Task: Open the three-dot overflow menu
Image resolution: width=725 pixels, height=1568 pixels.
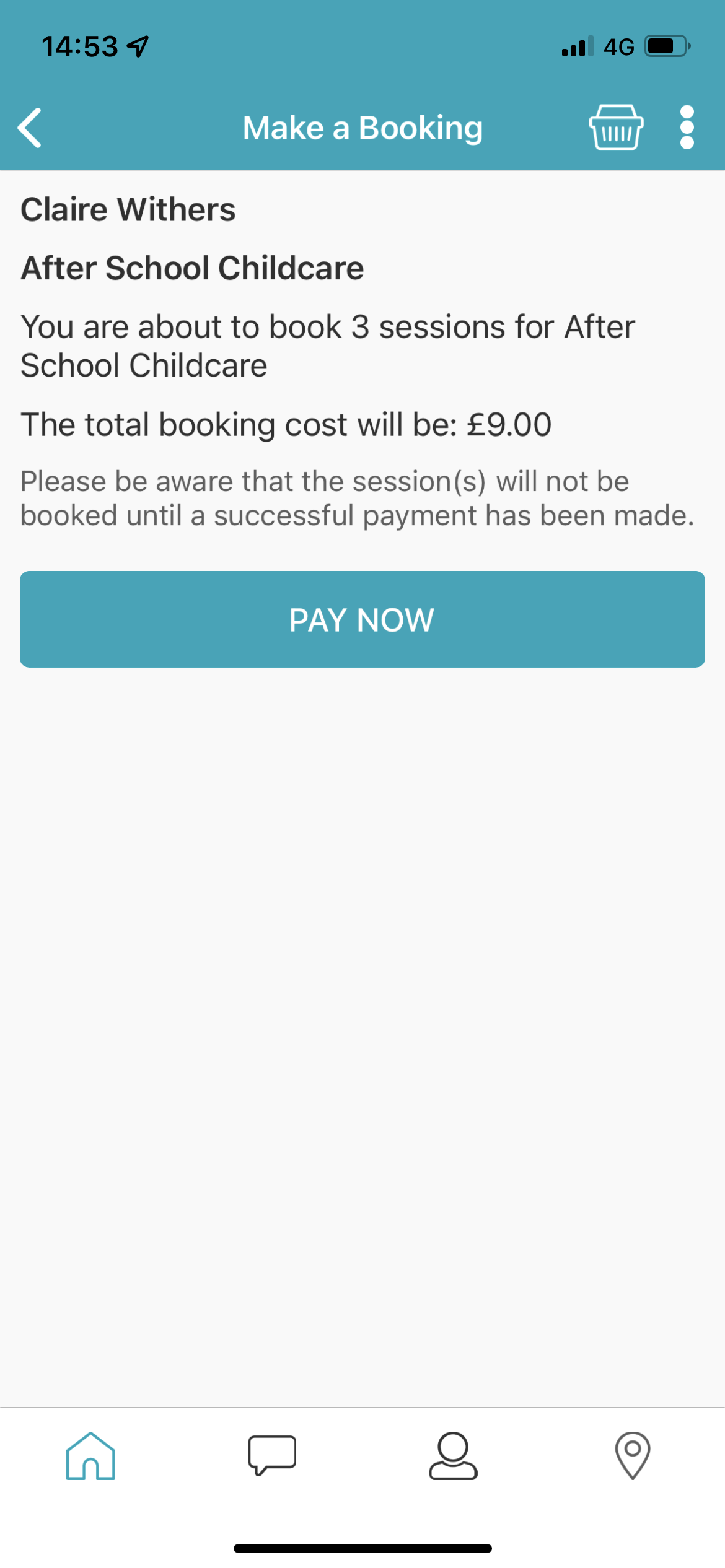Action: click(687, 127)
